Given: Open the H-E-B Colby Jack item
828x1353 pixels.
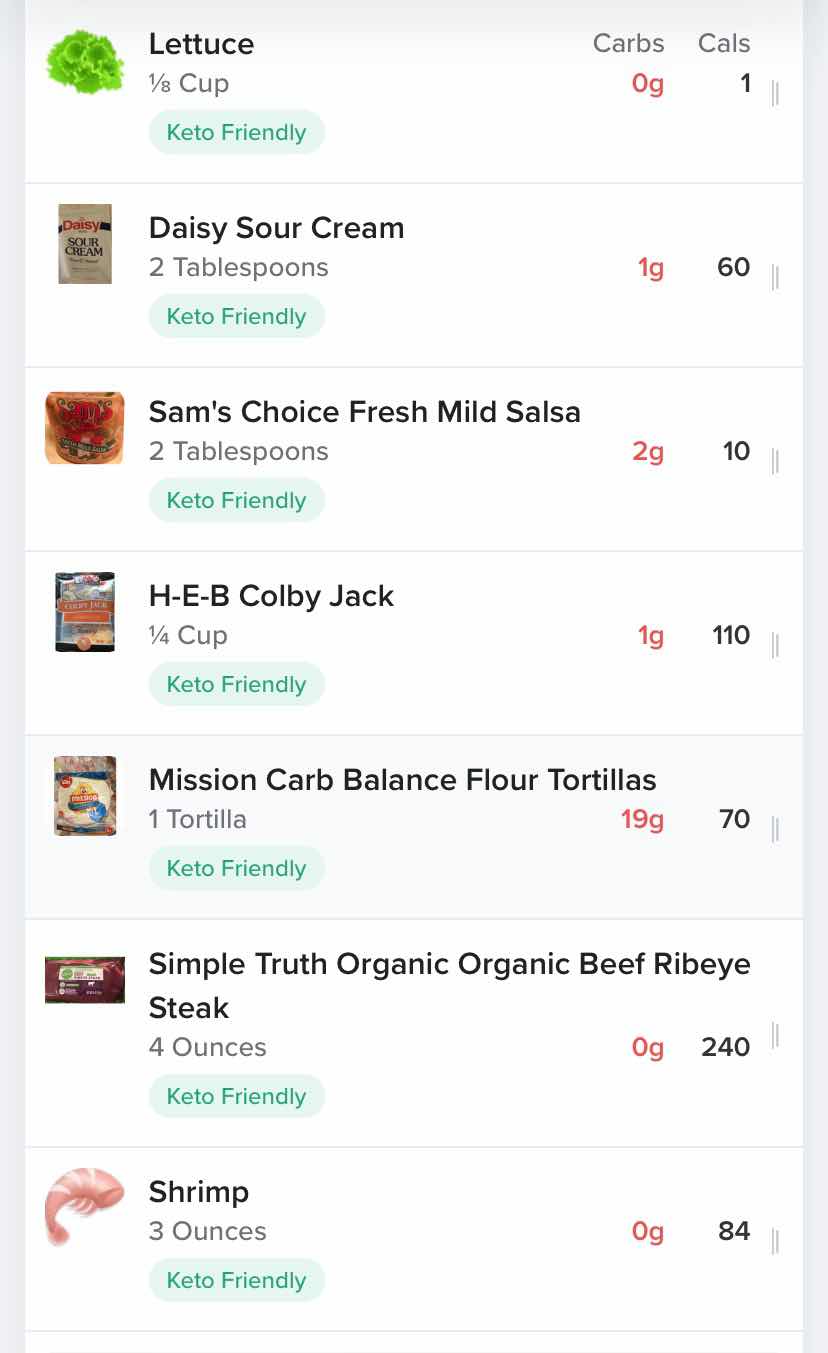Looking at the screenshot, I should (271, 596).
